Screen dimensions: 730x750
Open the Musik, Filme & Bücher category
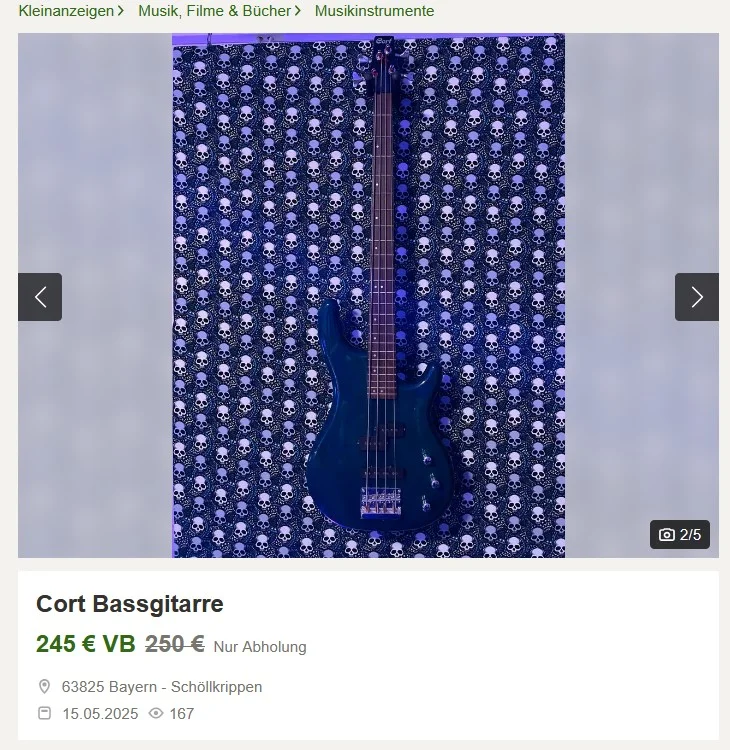click(x=212, y=10)
